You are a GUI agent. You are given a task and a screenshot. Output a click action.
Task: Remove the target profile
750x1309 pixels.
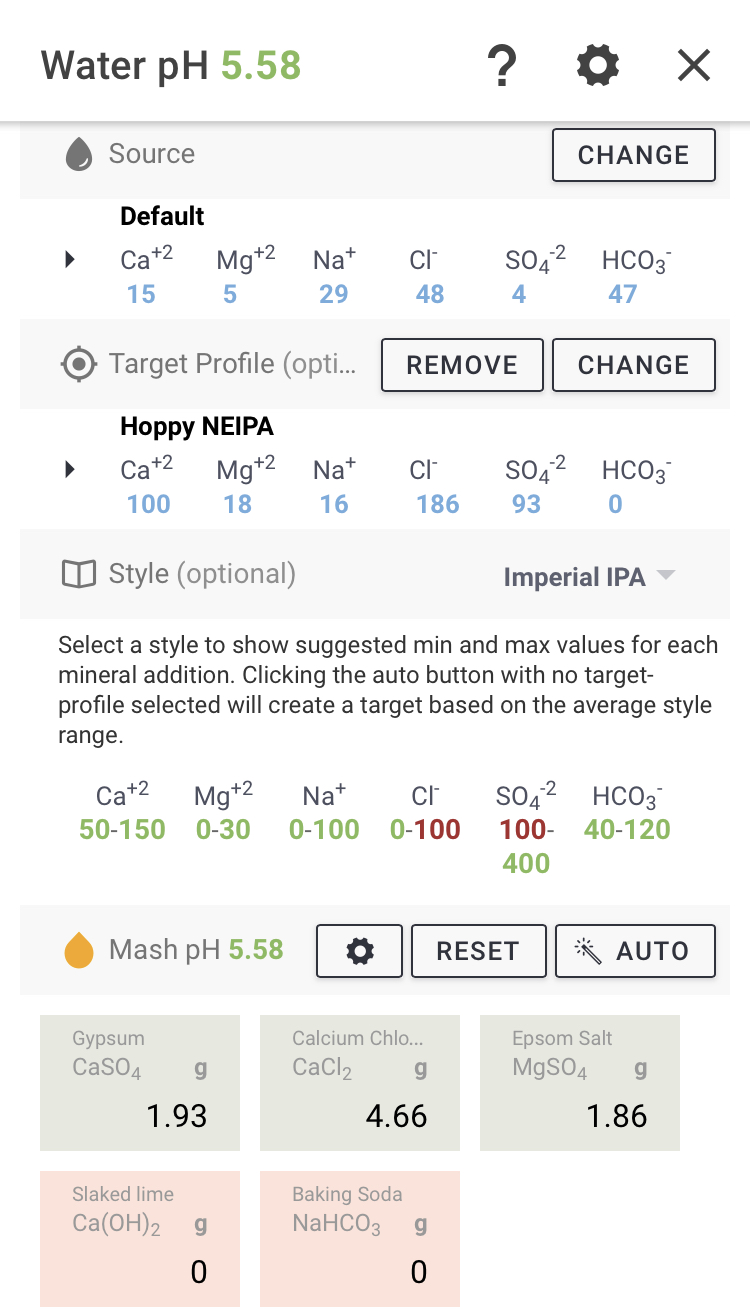coord(462,365)
